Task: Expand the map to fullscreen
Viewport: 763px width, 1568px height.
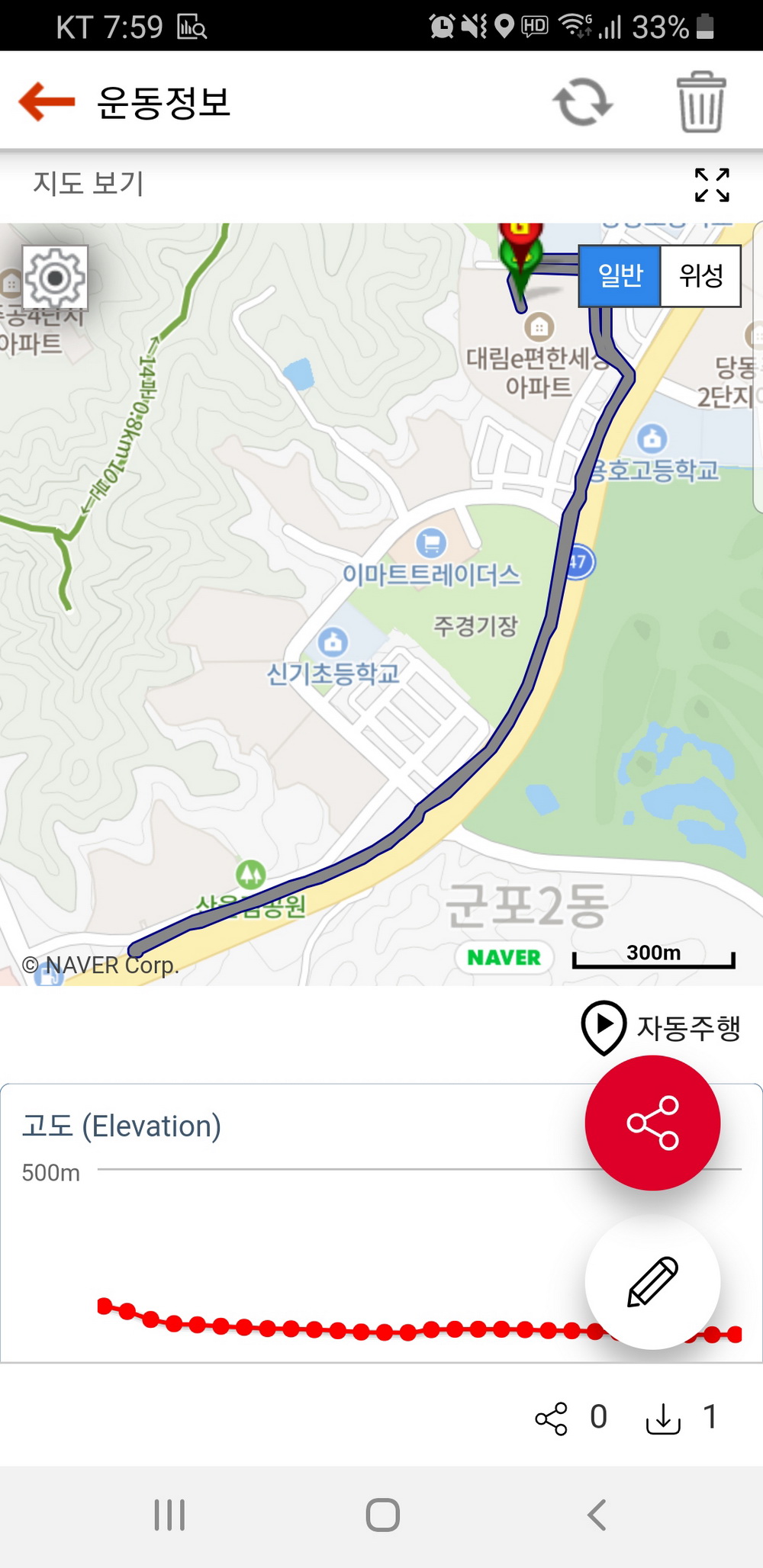Action: [712, 185]
